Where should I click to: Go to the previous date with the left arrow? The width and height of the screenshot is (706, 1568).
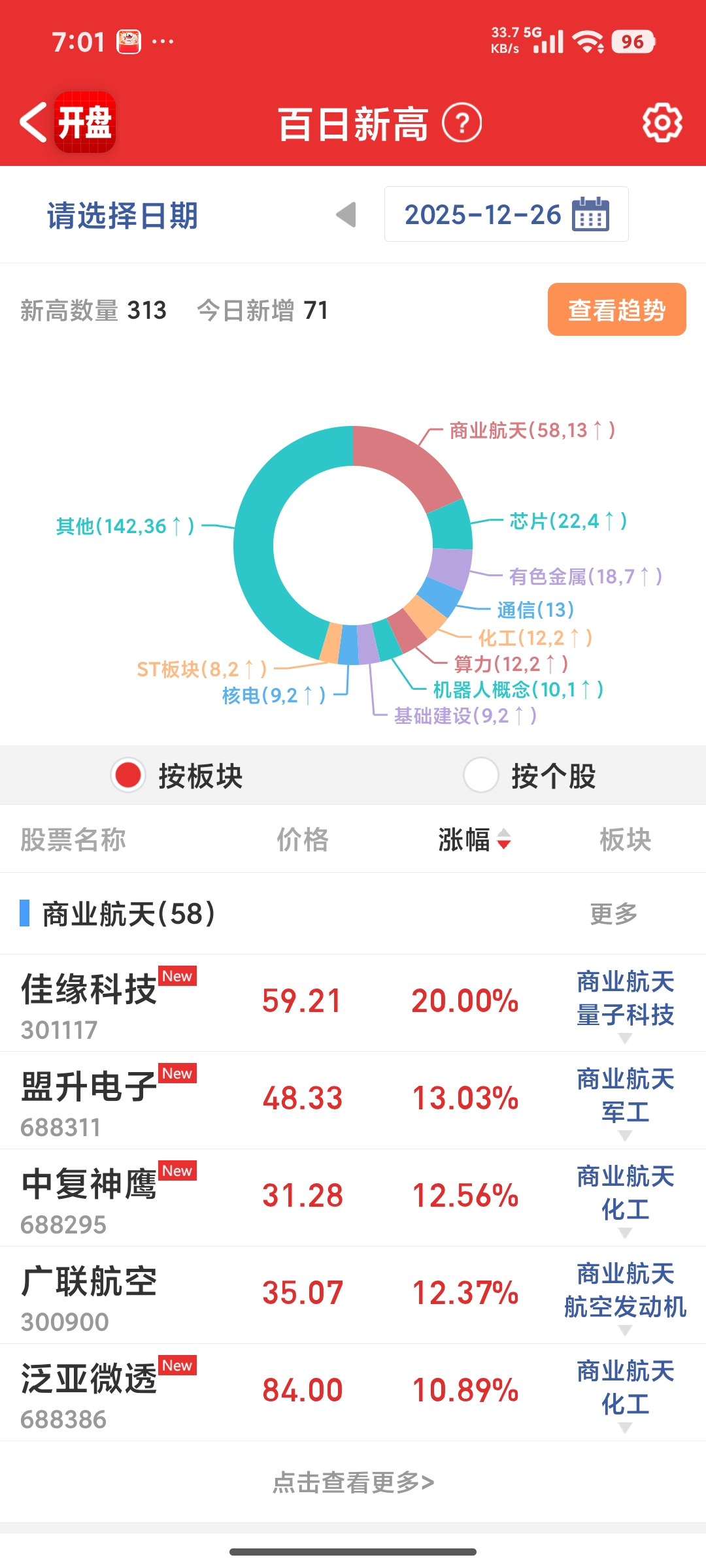point(346,214)
